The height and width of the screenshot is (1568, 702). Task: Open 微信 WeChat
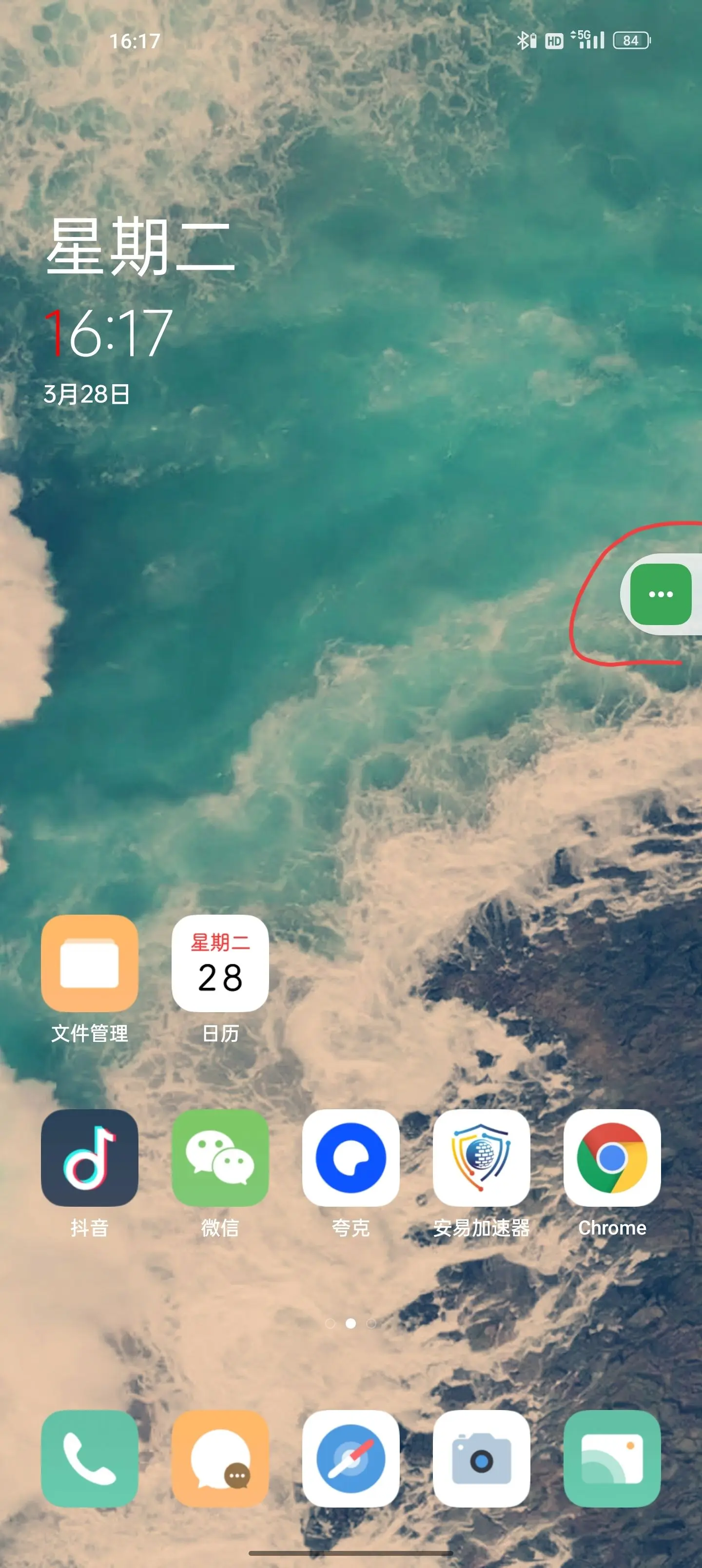[x=220, y=1157]
